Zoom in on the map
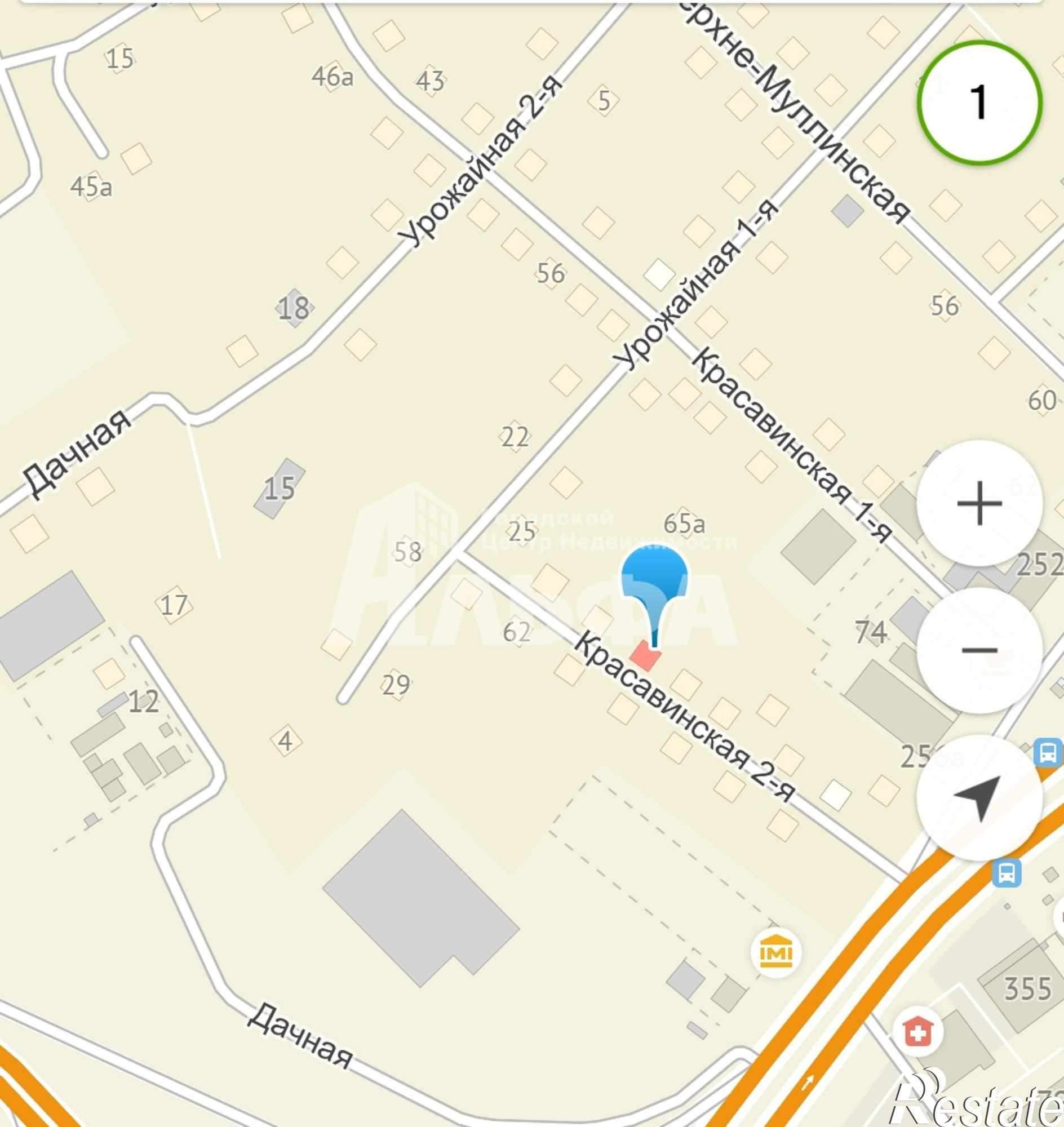The height and width of the screenshot is (1127, 1064). coord(979,503)
